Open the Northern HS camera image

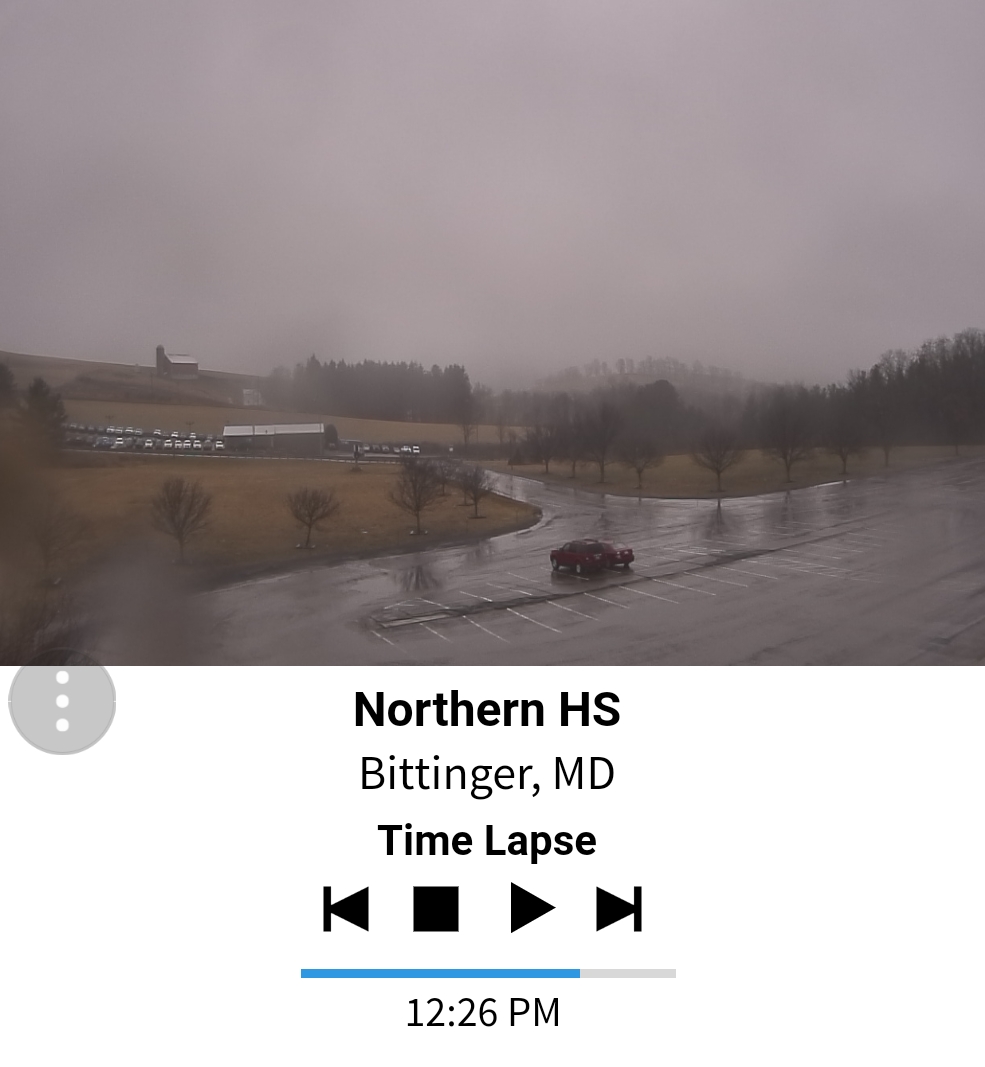[x=492, y=332]
